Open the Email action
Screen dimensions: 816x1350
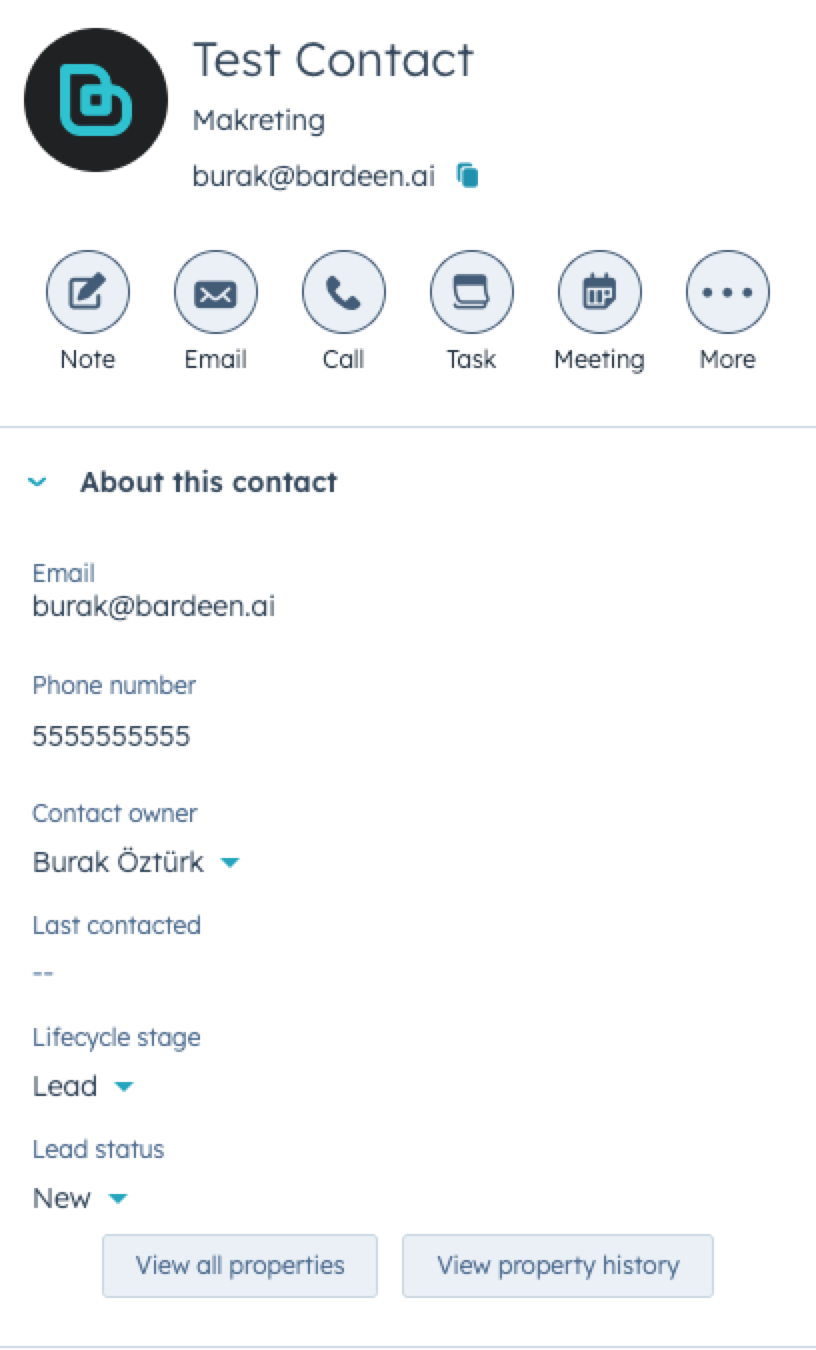coord(216,292)
